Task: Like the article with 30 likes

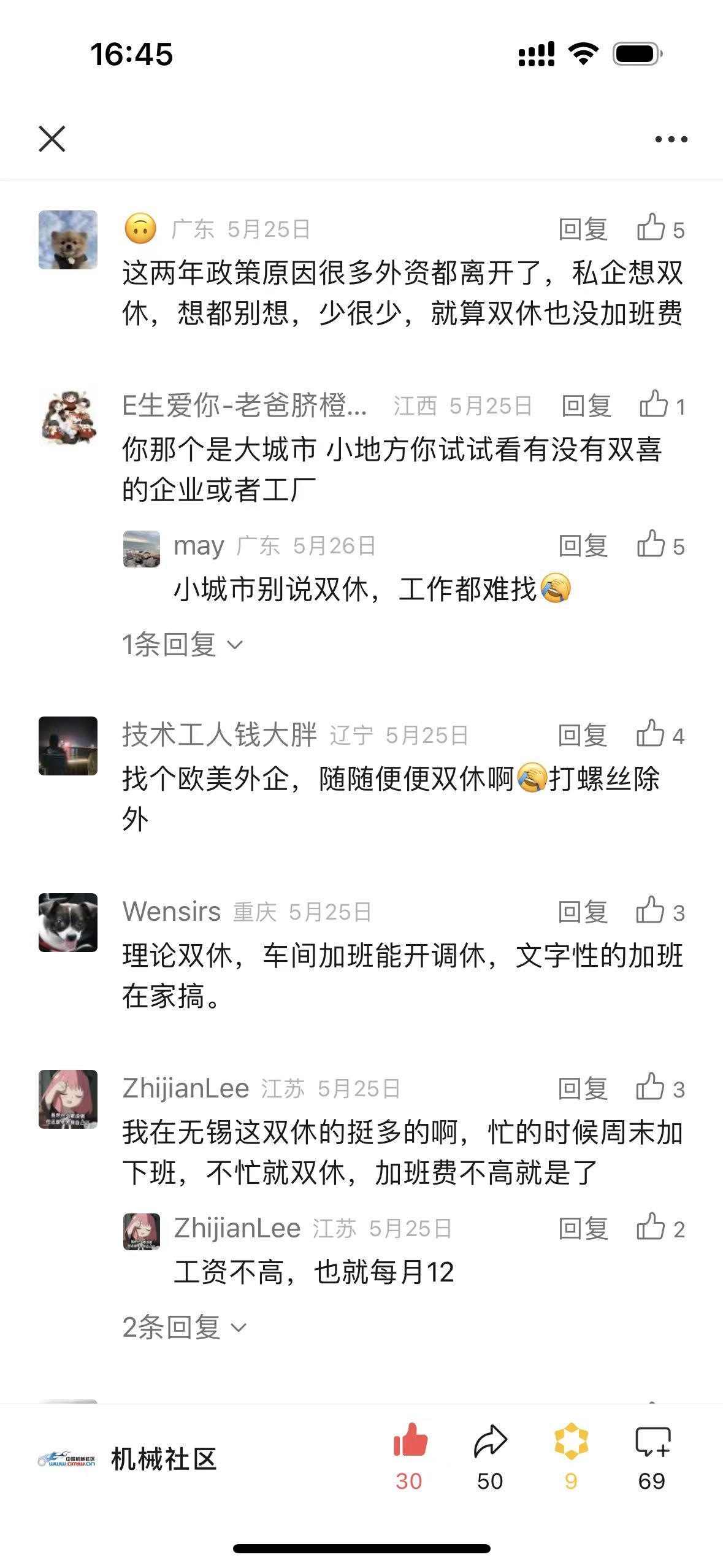Action: [410, 1455]
